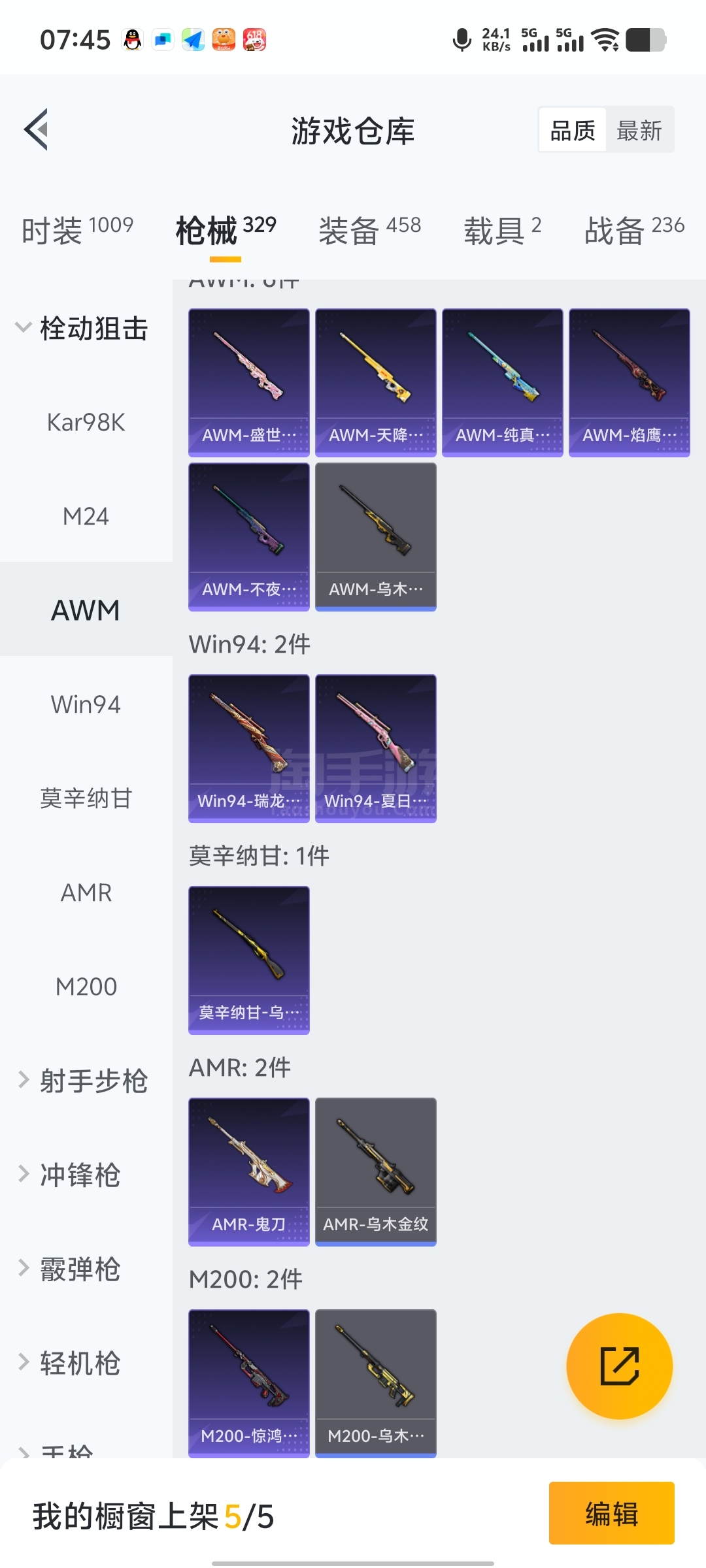706x1568 pixels.
Task: View the AMR-鬼刀 skin
Action: click(x=248, y=1171)
